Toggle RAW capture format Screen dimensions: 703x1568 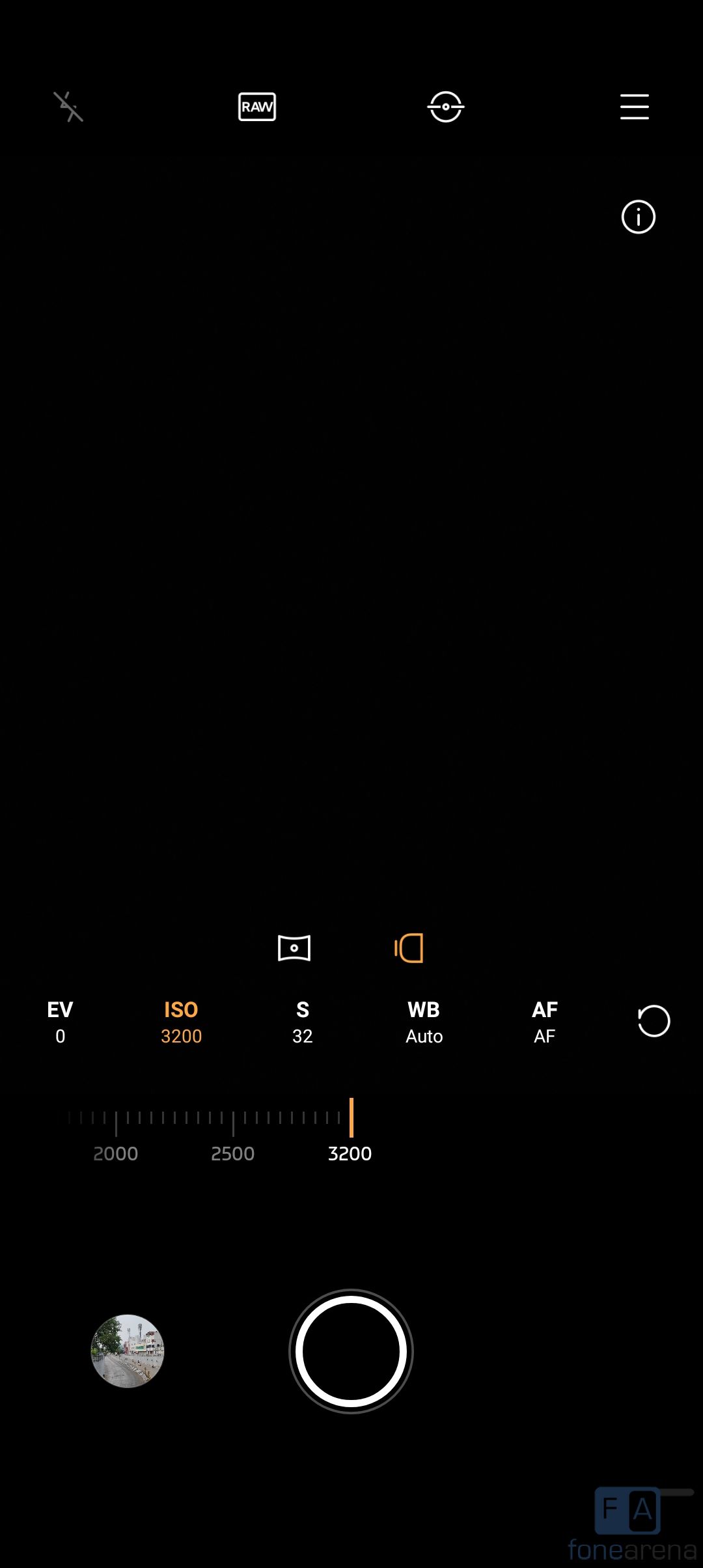coord(257,107)
